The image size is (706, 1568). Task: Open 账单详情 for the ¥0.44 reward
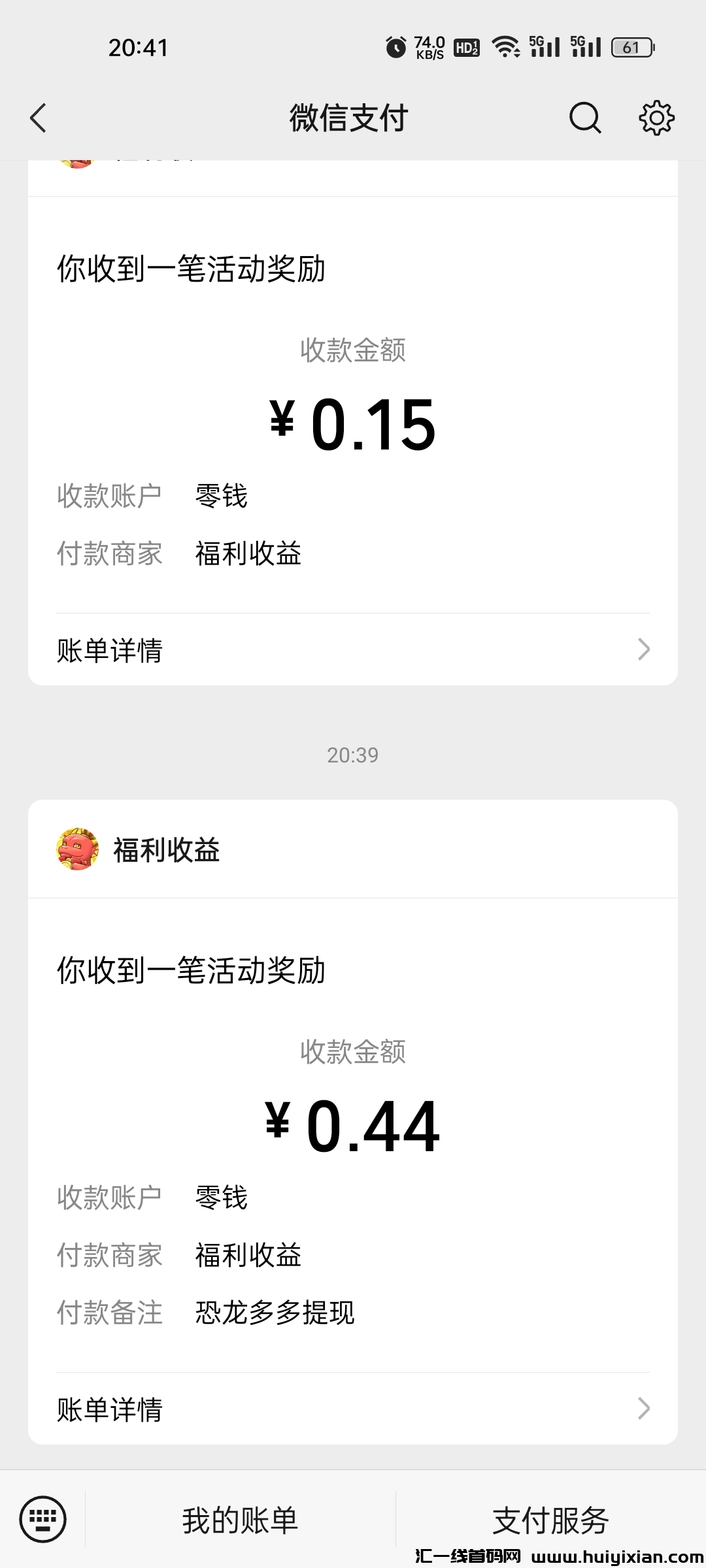[353, 1409]
